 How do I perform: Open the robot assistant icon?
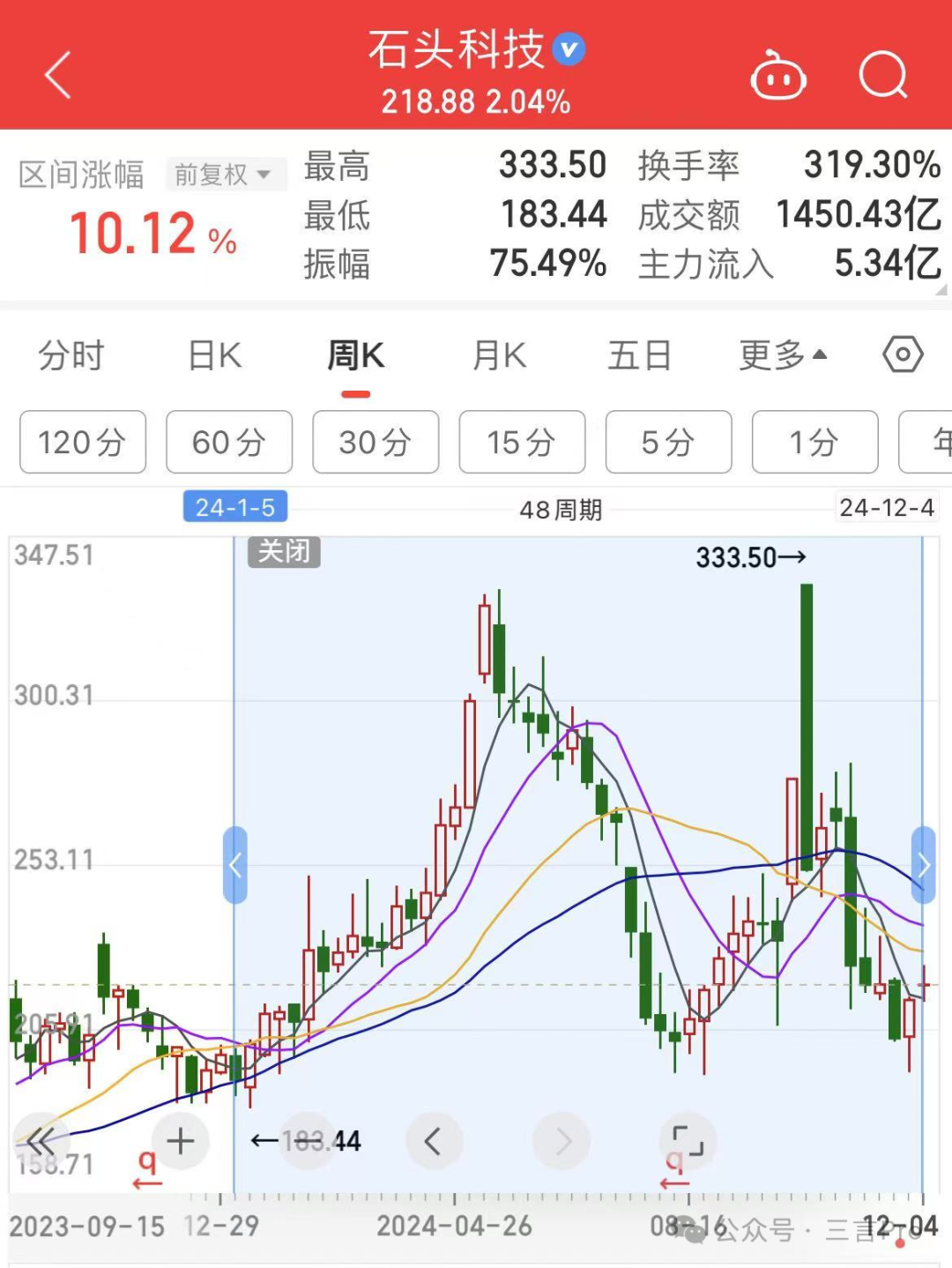tap(777, 77)
